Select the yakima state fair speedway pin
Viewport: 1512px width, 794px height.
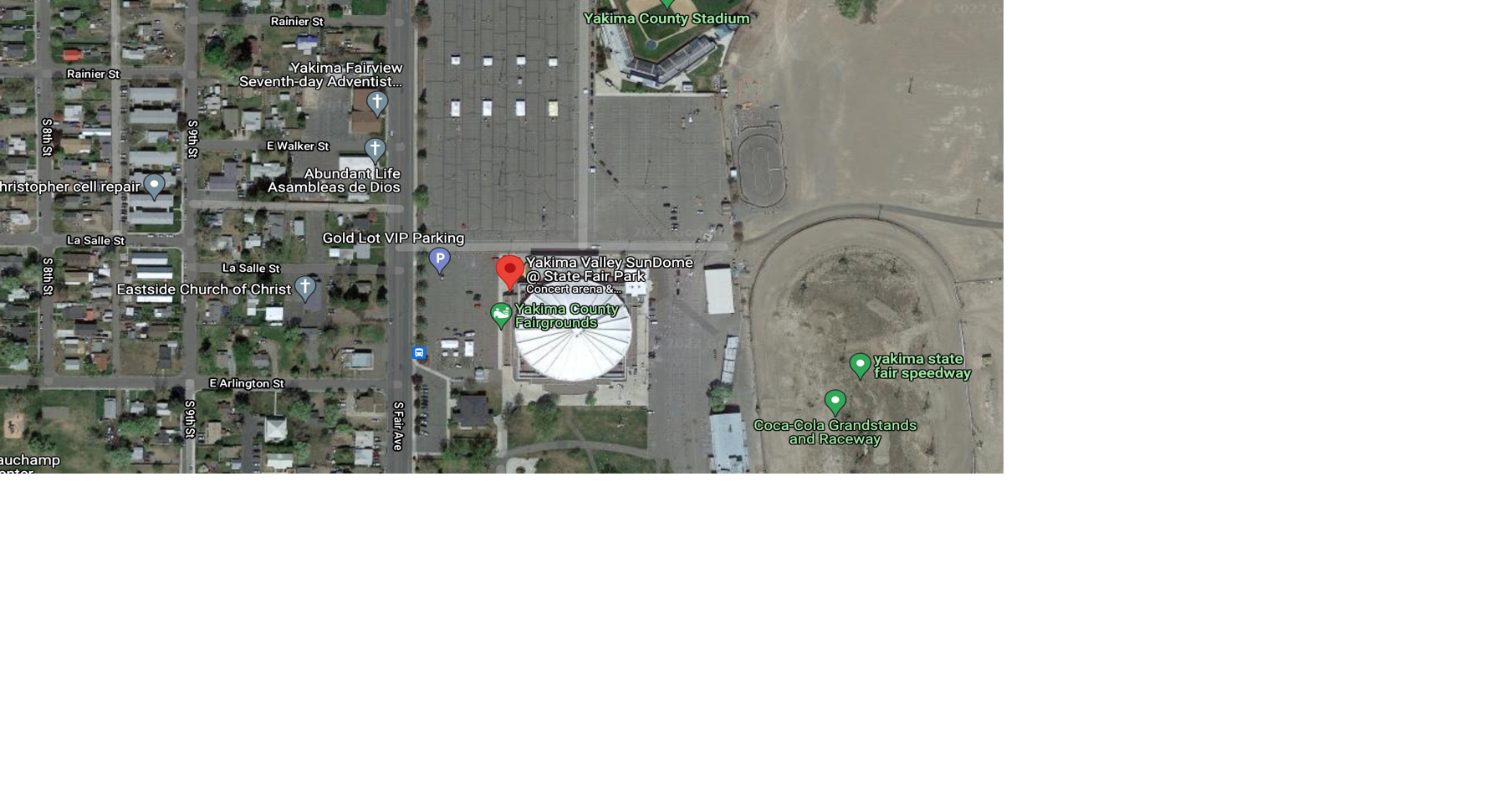point(860,365)
